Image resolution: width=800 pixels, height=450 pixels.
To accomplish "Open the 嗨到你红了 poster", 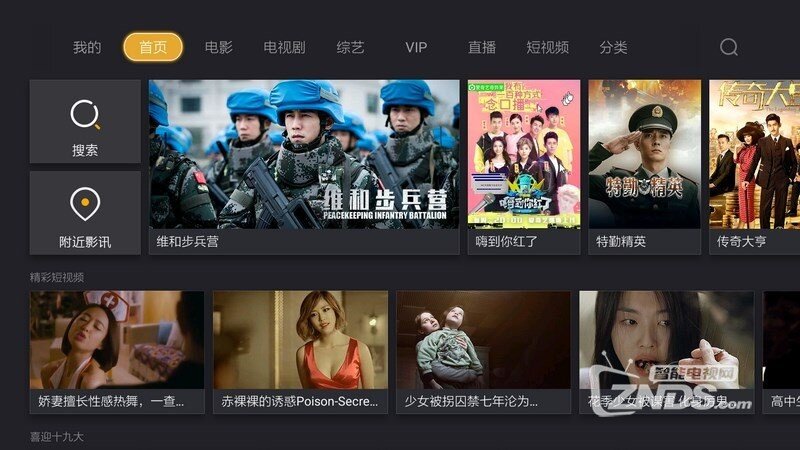I will pos(523,165).
